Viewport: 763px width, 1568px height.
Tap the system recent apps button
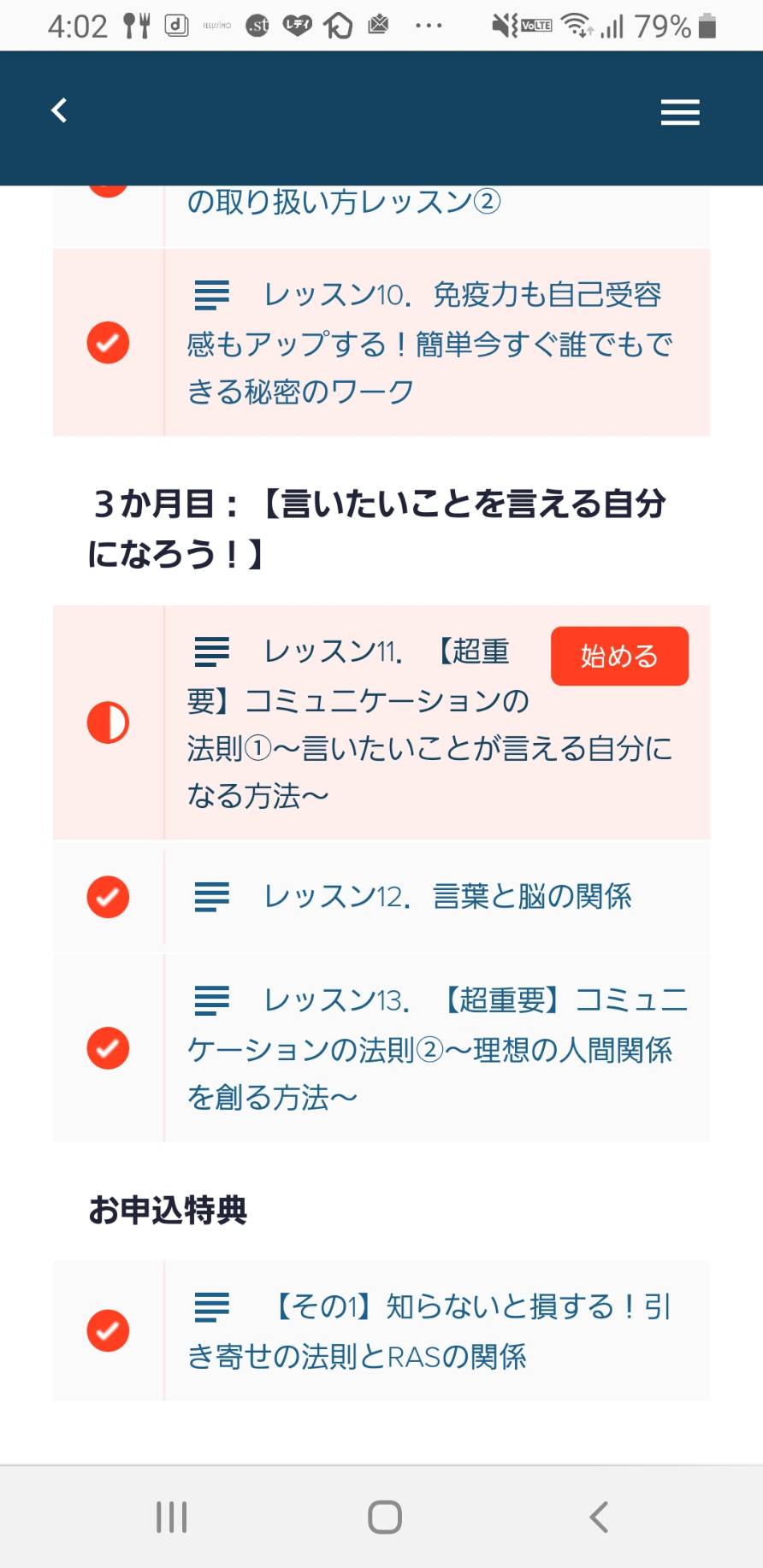(x=172, y=1517)
